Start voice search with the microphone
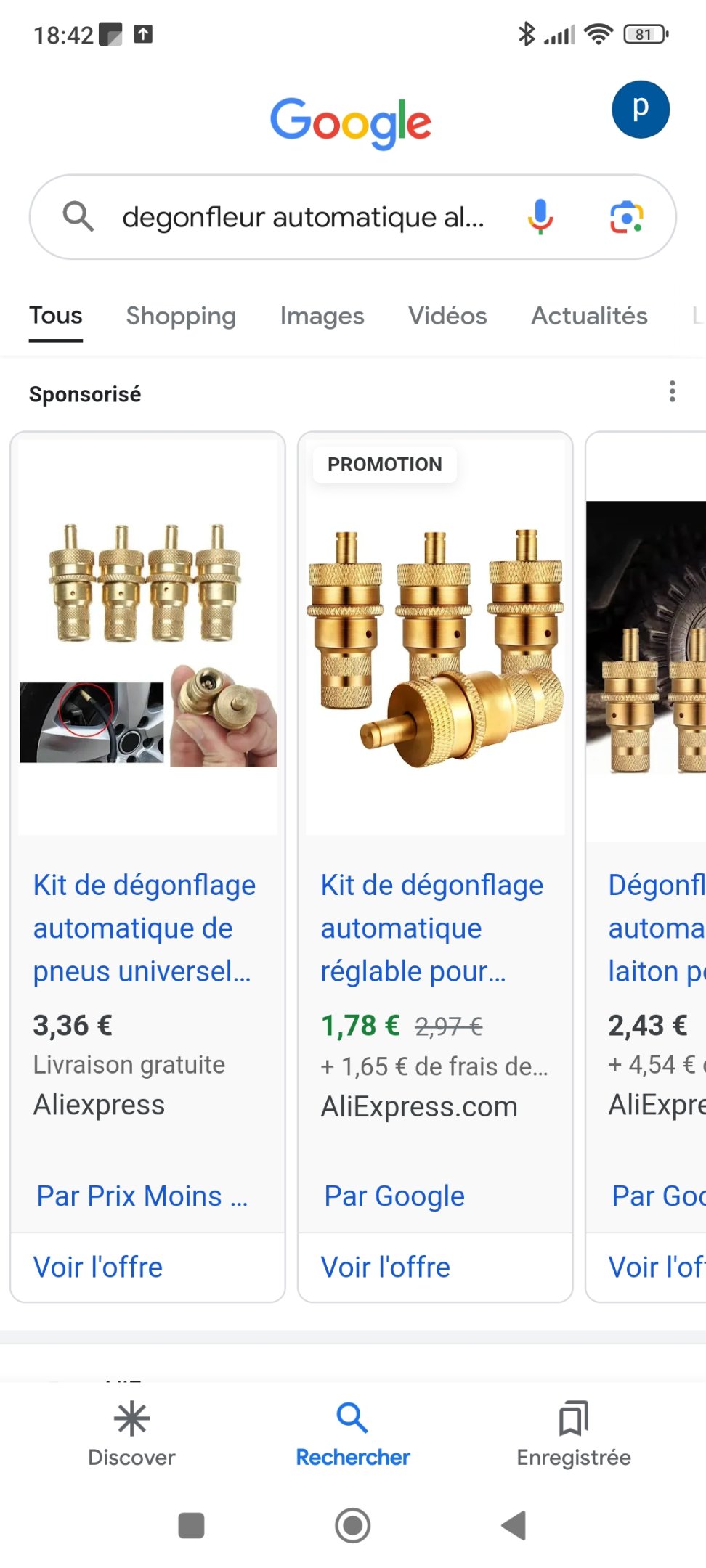706x1568 pixels. coord(540,217)
